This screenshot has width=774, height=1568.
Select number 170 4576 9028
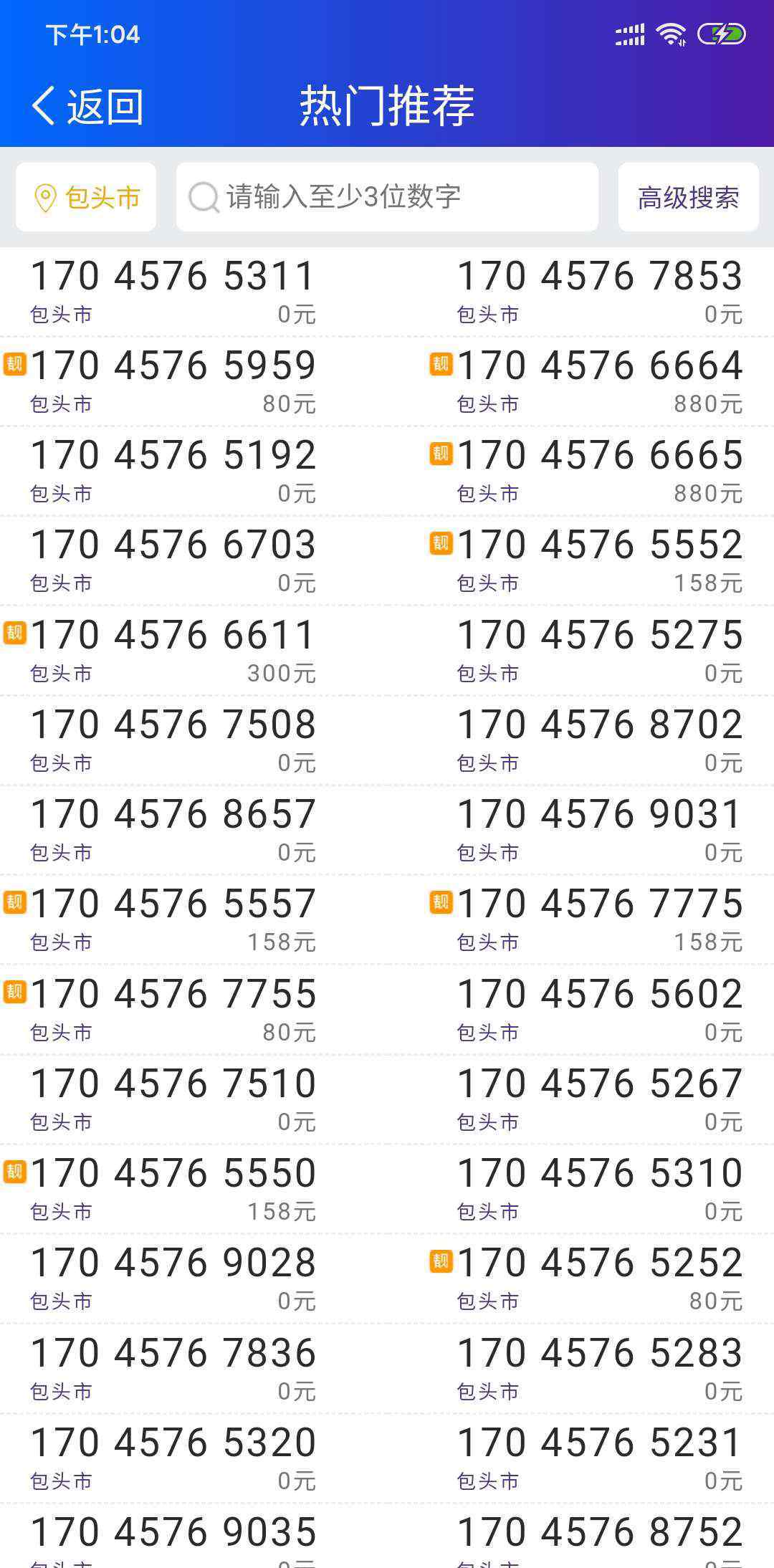coord(173,1279)
